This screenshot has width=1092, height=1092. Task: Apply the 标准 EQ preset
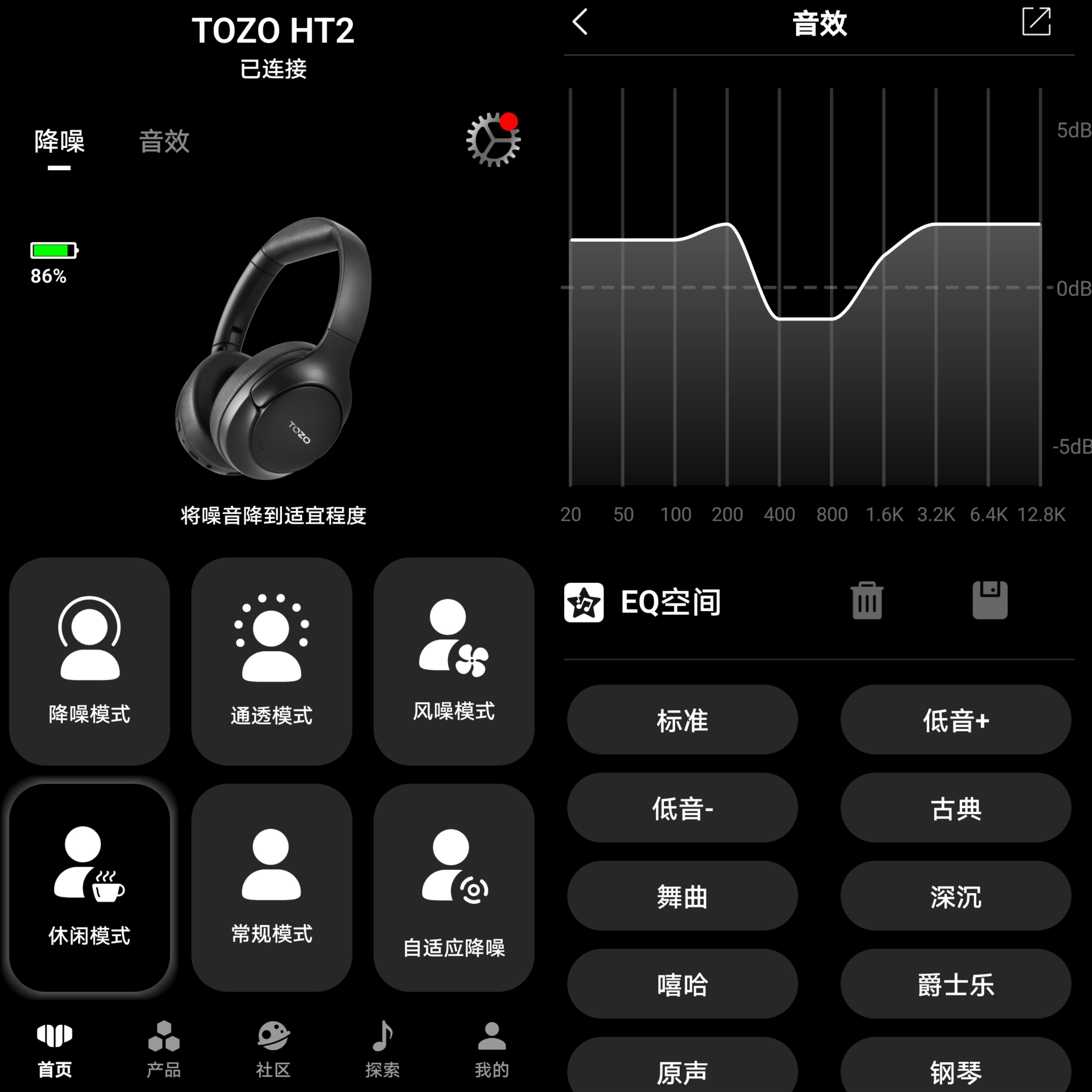[682, 720]
